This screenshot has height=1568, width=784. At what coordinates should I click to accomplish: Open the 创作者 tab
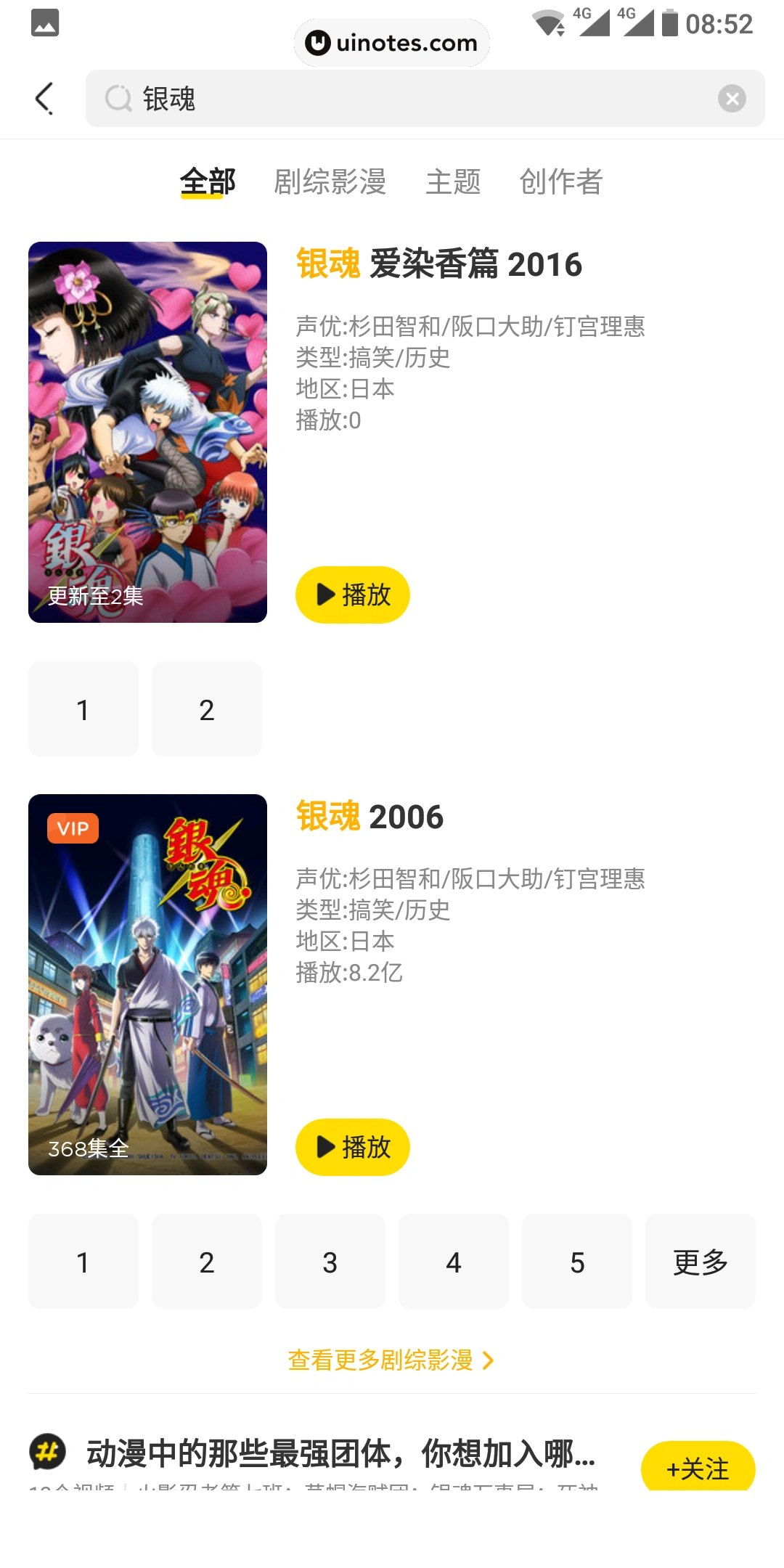pyautogui.click(x=561, y=181)
